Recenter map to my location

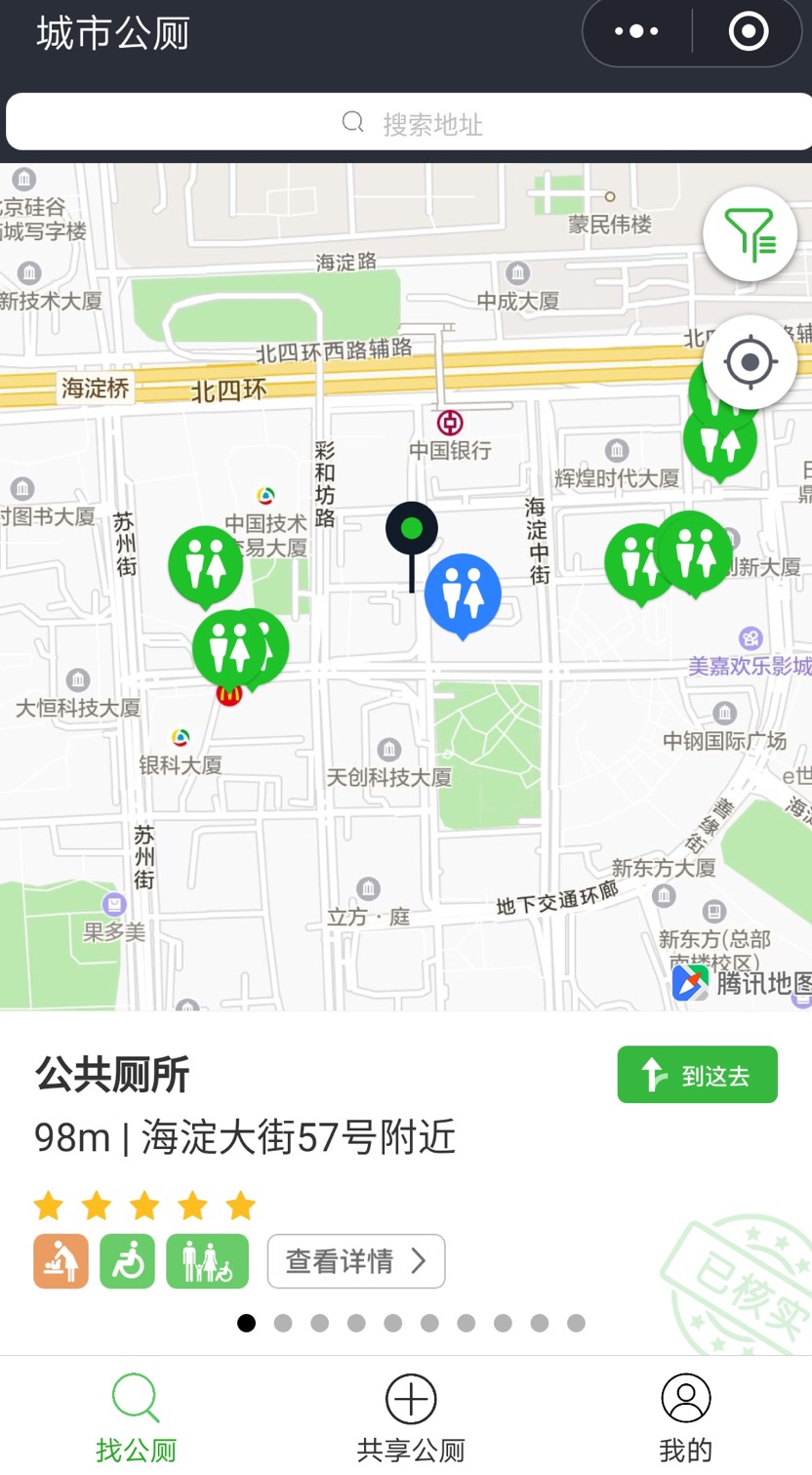750,362
